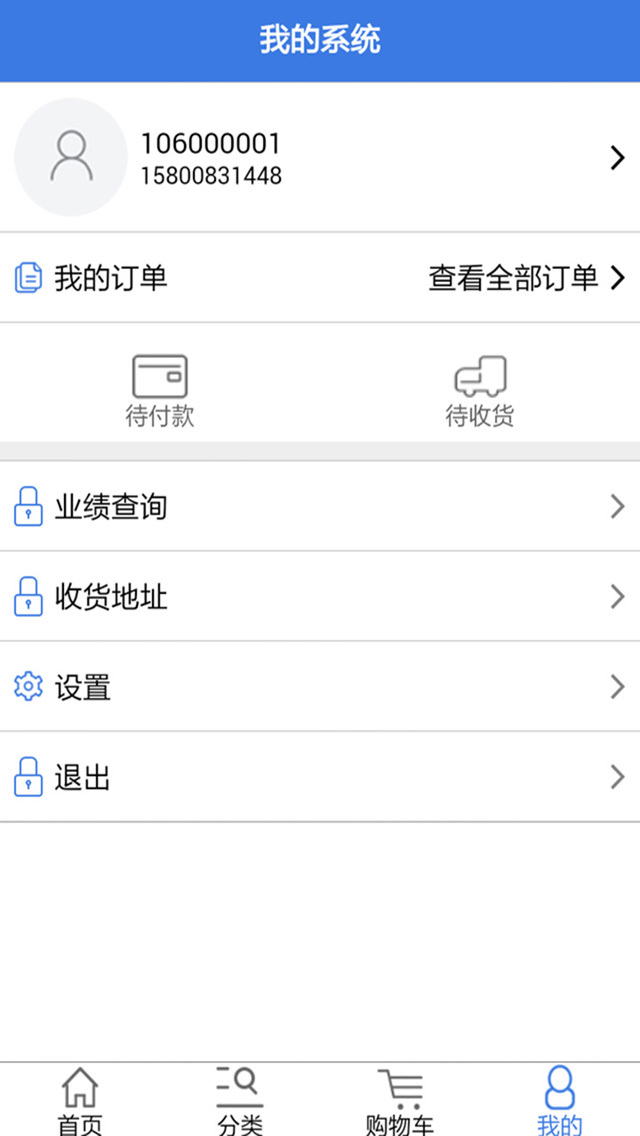Switch to the home tab (首页)

tap(80, 1100)
